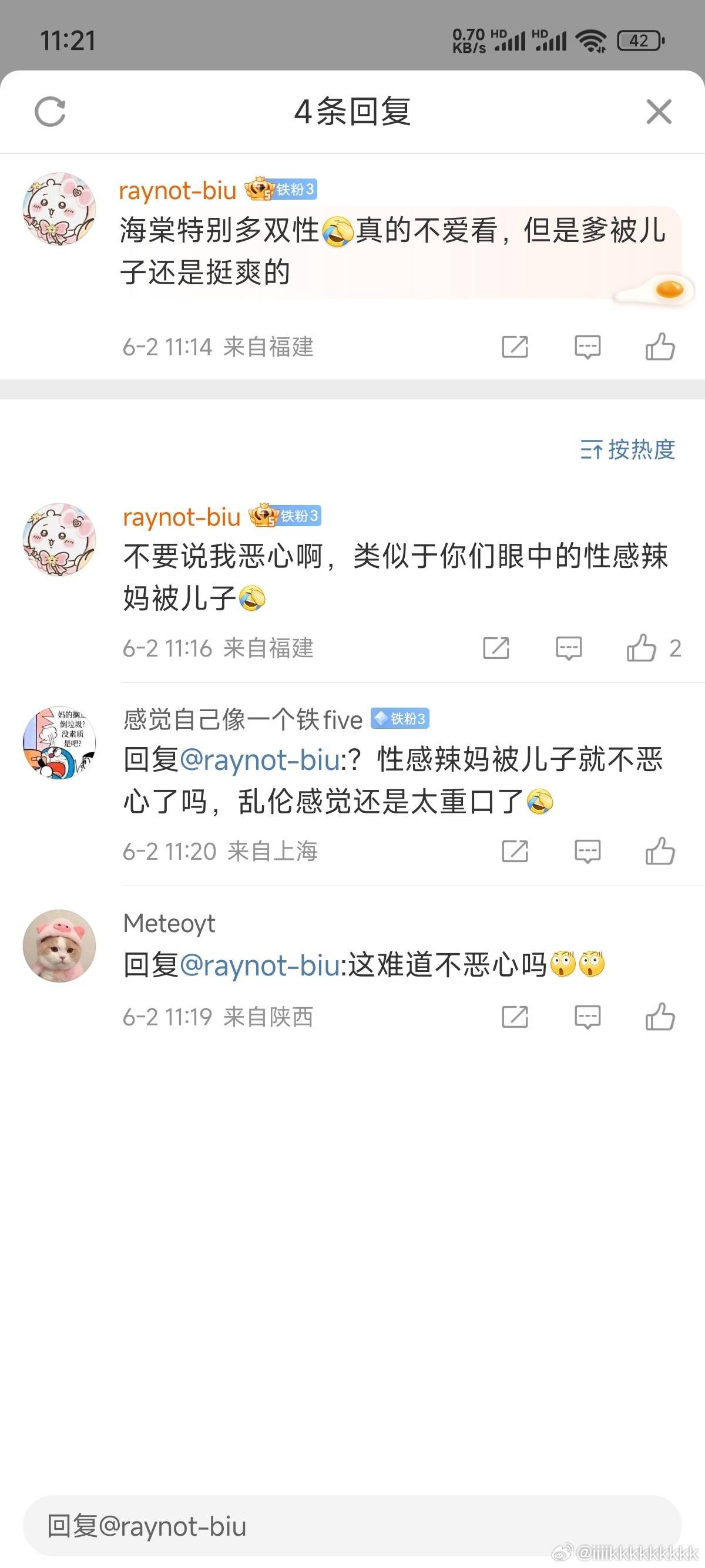Comment on 感觉自己像一个铁five's reply
The height and width of the screenshot is (1568, 705).
point(587,852)
